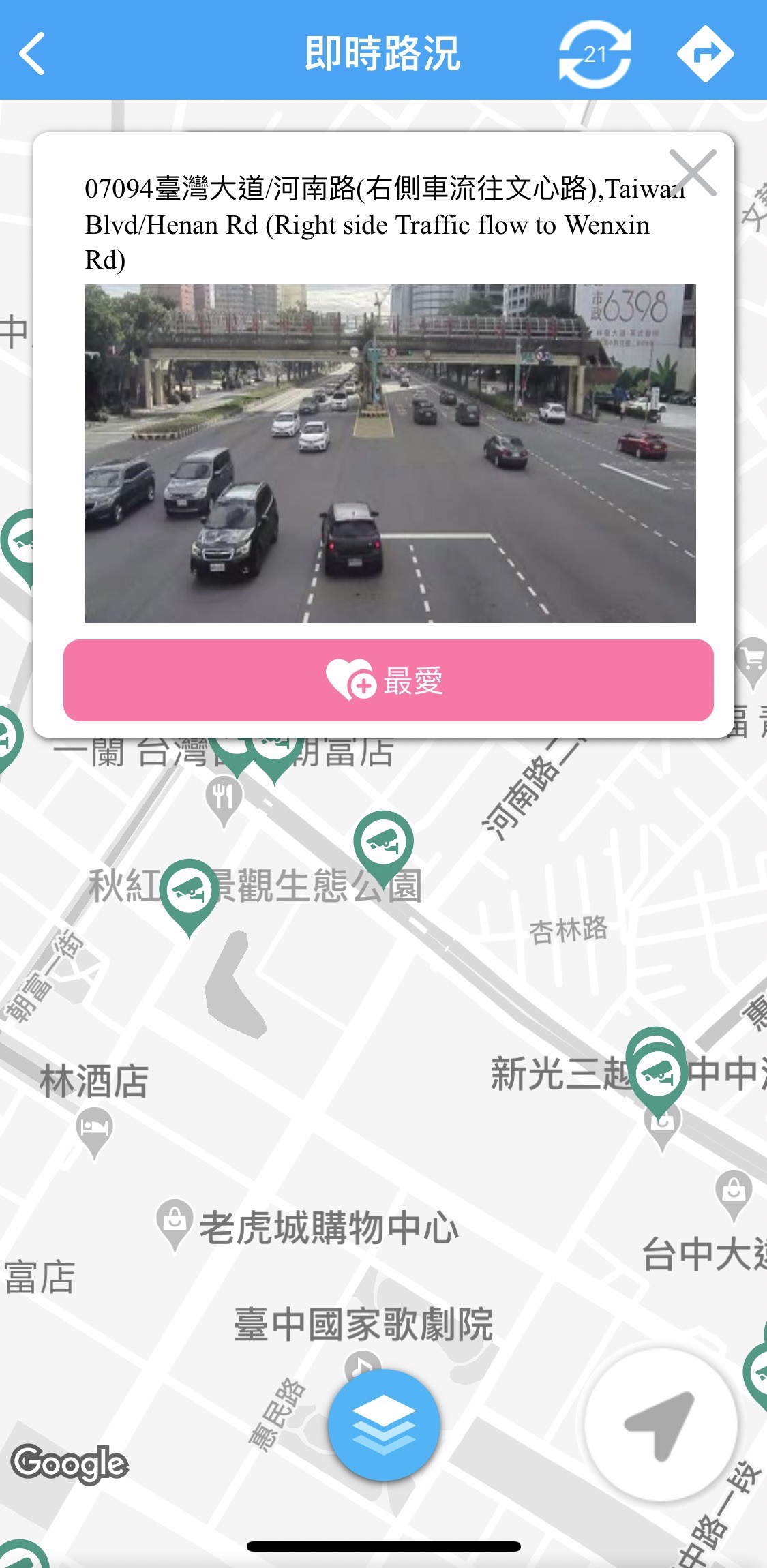Tap the hotel marker below 林酒店
The height and width of the screenshot is (1568, 767).
coord(94,1128)
